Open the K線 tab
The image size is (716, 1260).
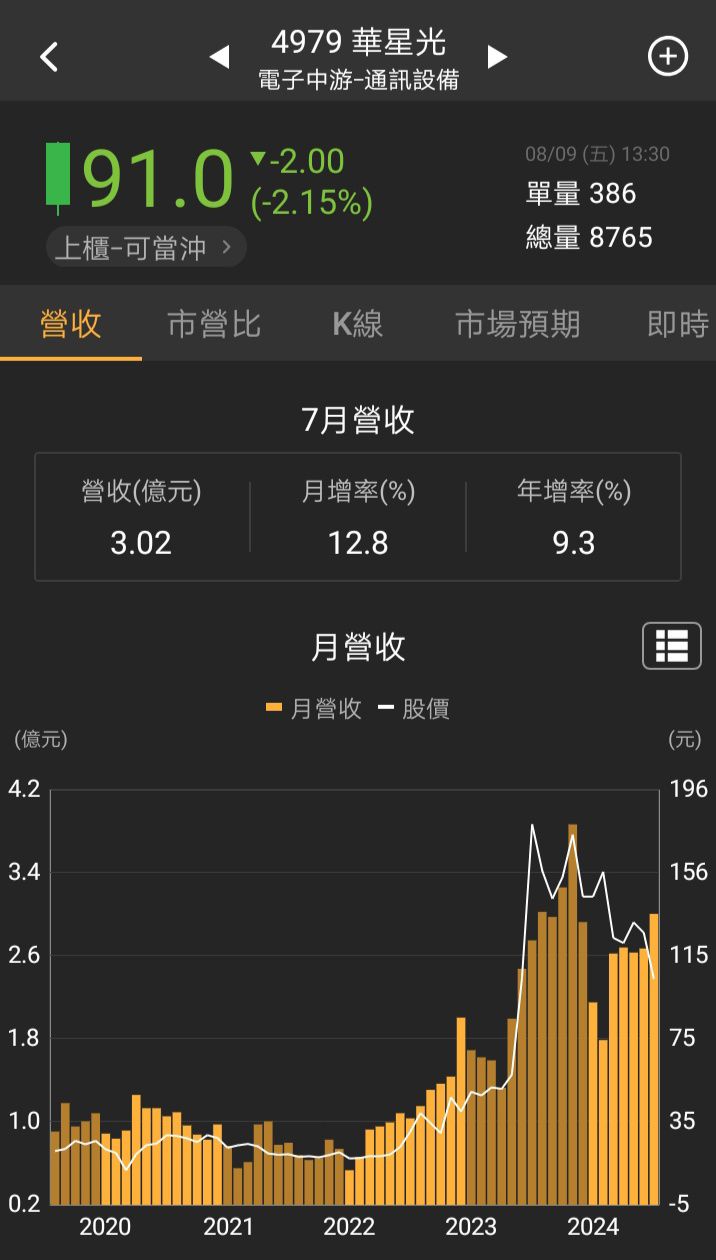(x=357, y=324)
